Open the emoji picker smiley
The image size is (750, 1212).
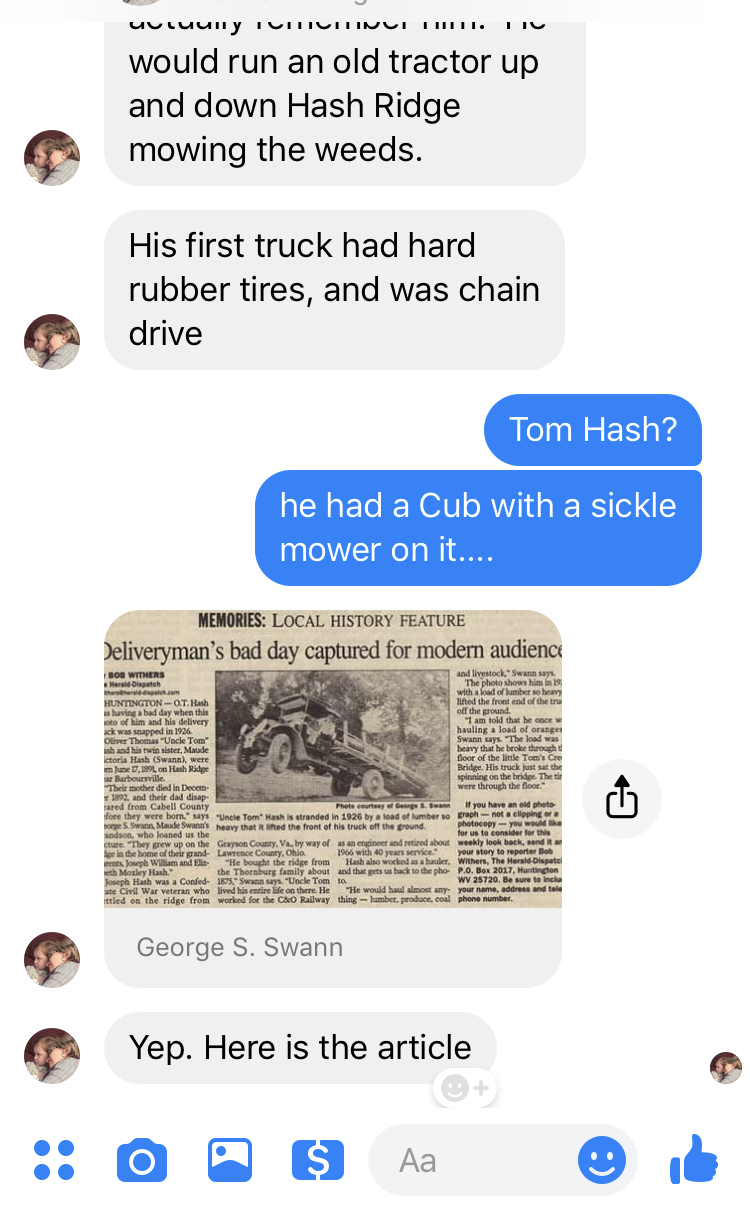(x=602, y=1160)
